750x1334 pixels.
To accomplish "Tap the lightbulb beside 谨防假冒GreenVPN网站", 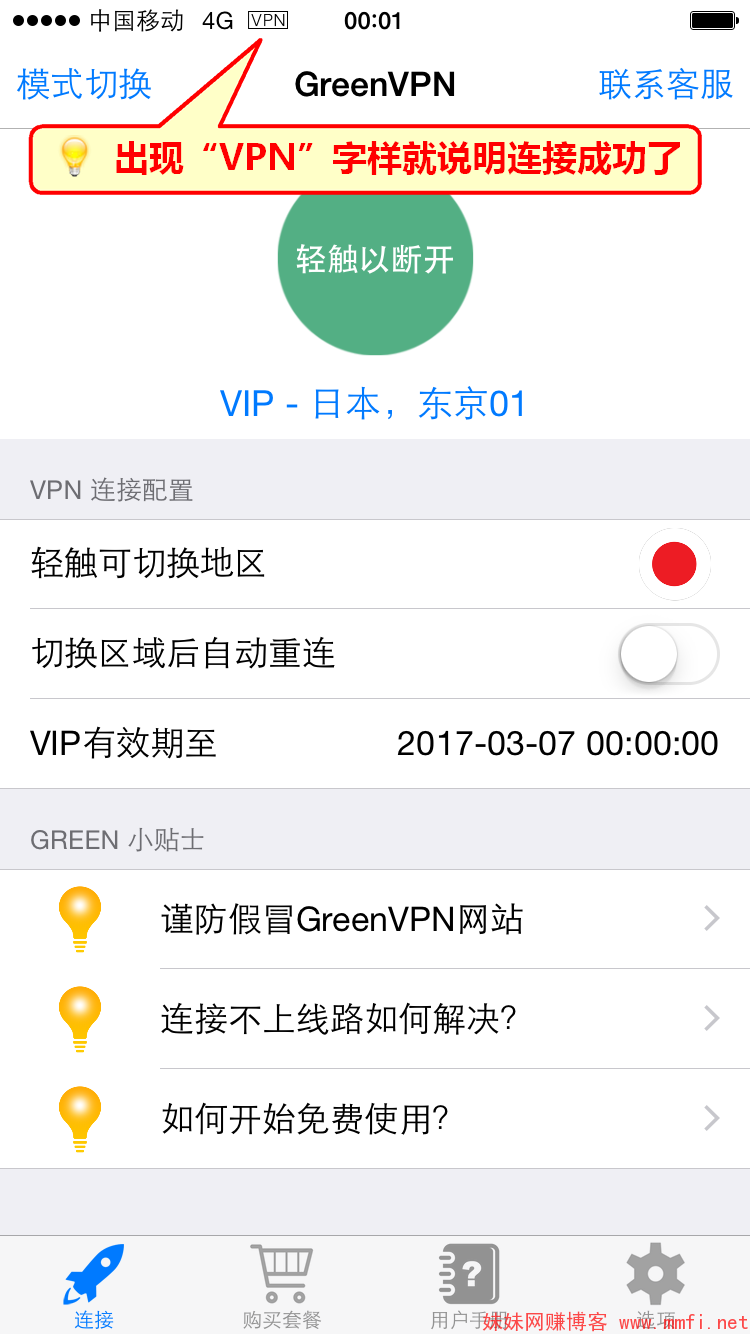I will point(80,918).
